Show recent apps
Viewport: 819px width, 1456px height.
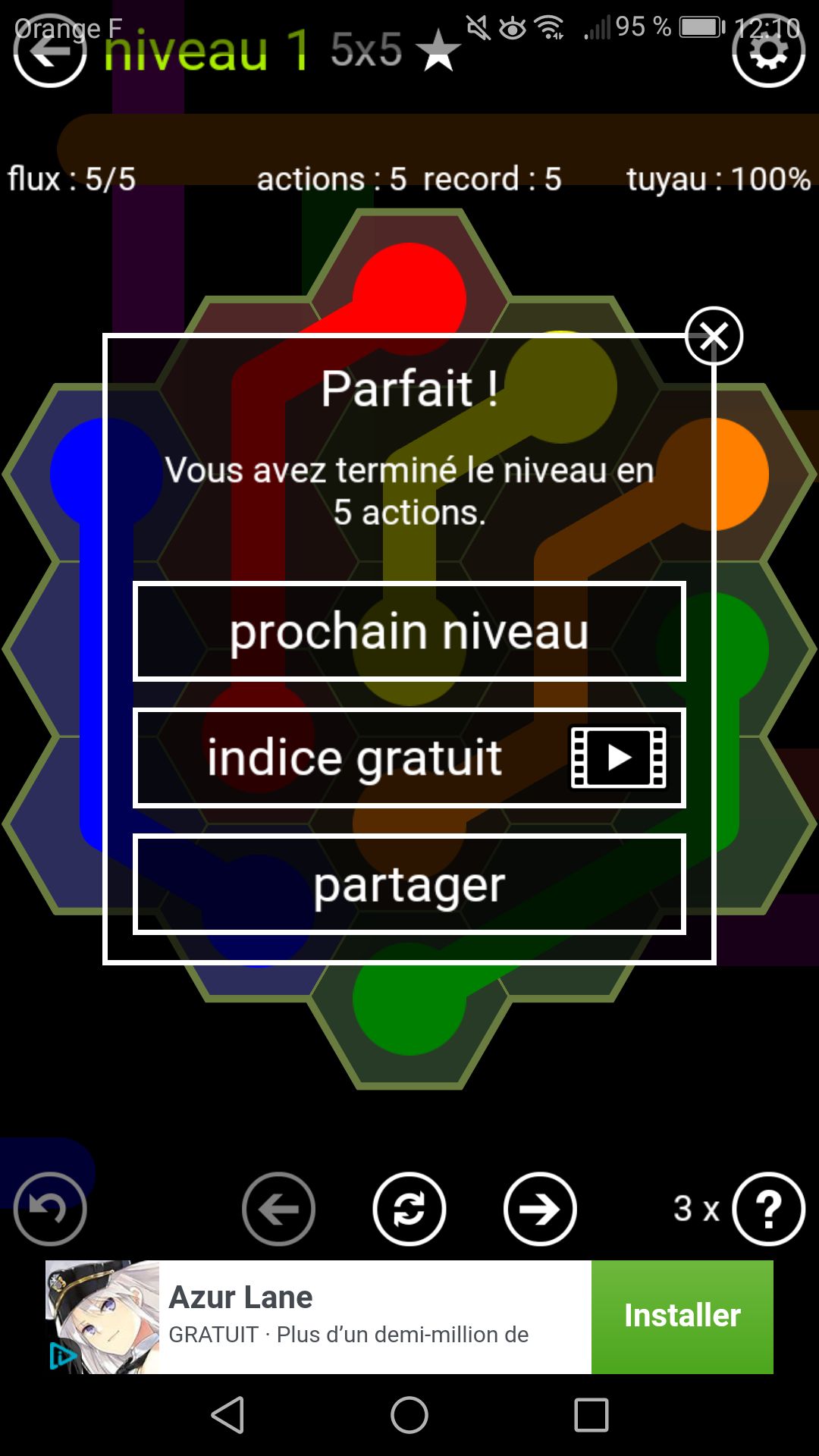click(591, 1415)
